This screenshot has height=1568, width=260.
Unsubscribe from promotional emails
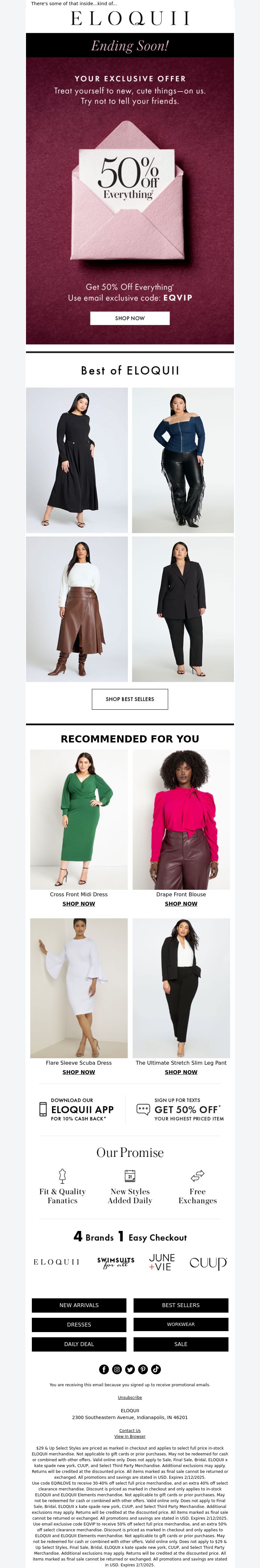pos(129,1398)
